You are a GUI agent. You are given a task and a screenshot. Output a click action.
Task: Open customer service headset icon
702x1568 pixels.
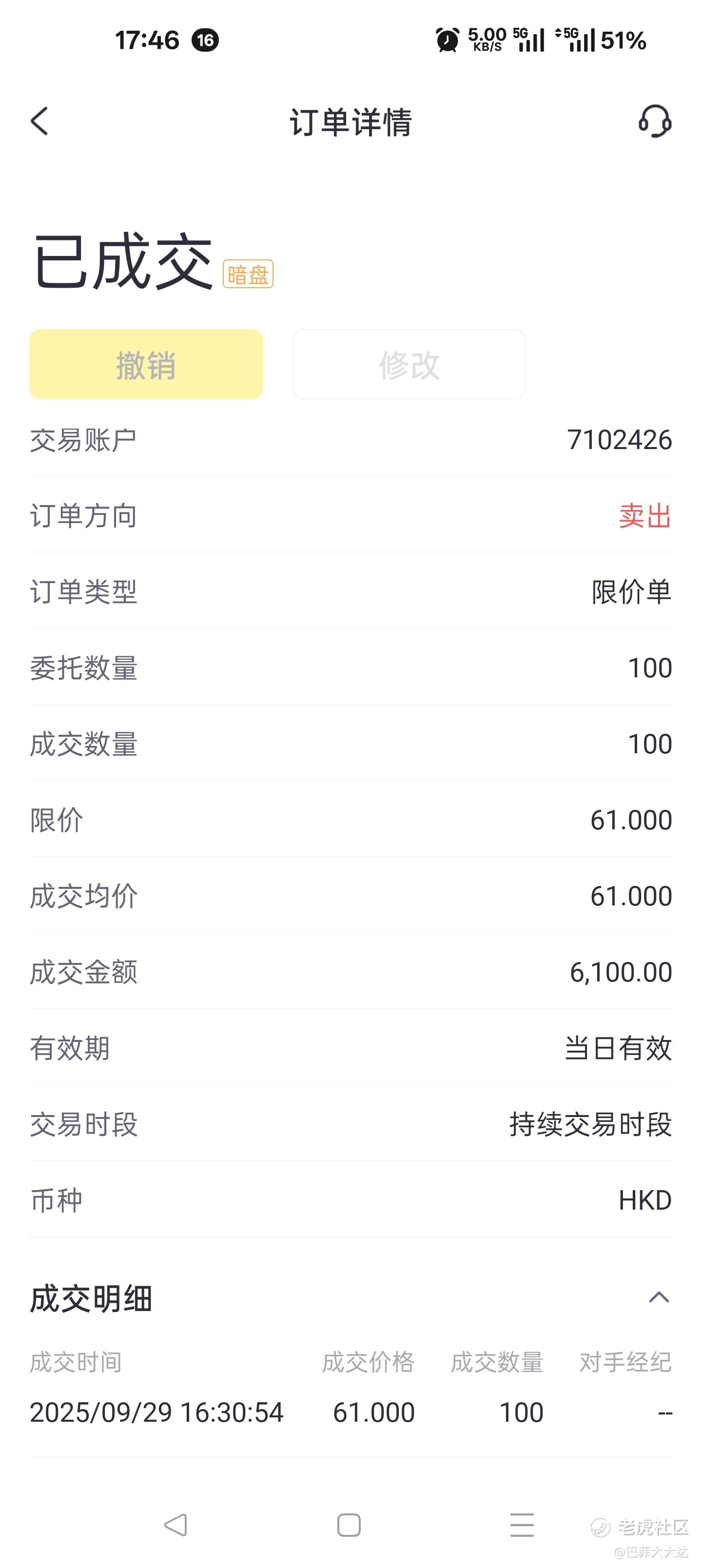pyautogui.click(x=655, y=121)
